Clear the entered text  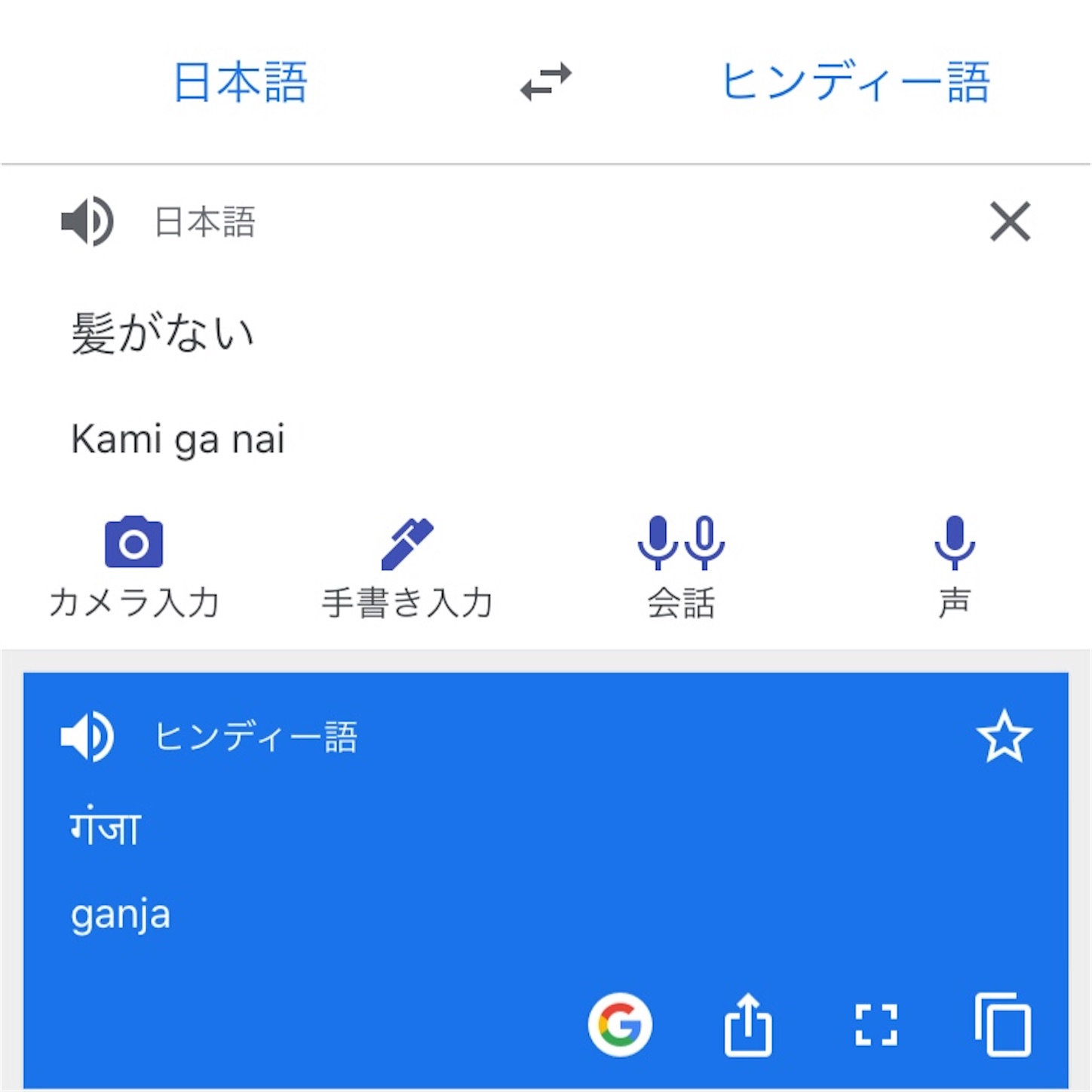point(1009,222)
